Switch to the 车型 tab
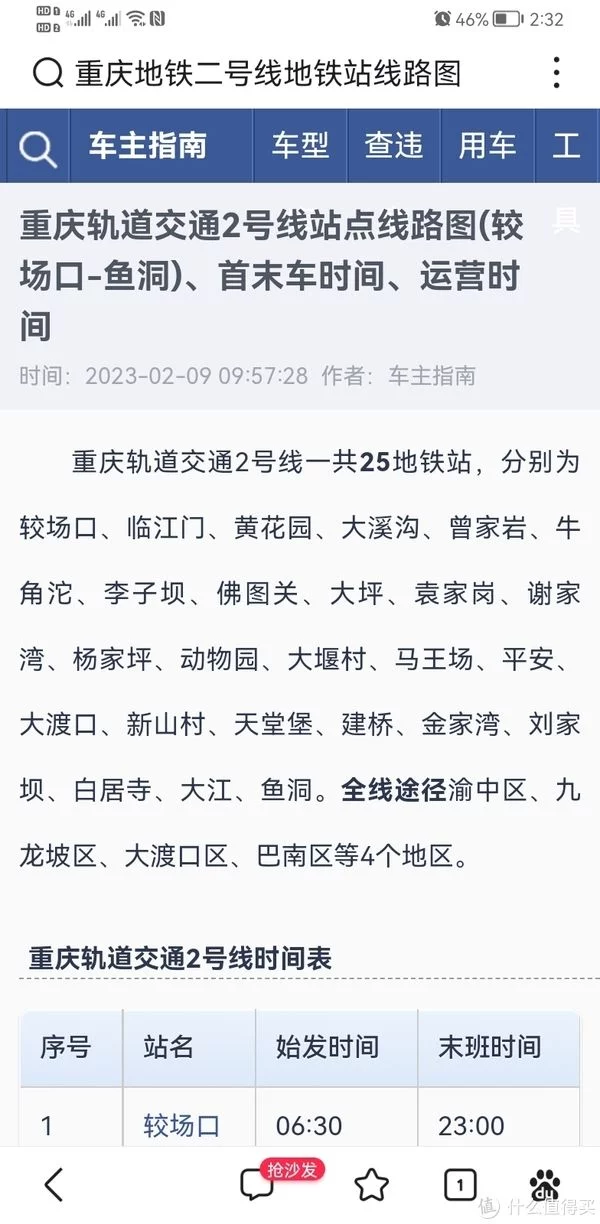 (300, 146)
